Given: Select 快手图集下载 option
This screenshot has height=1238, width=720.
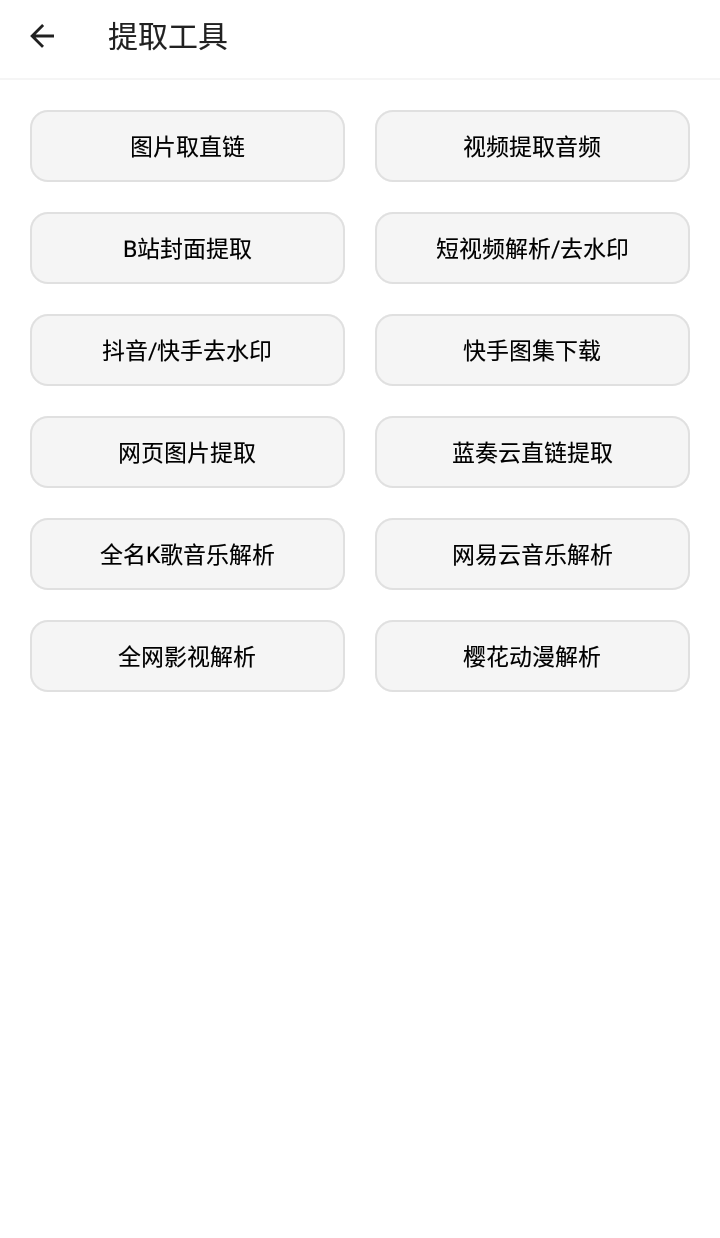Looking at the screenshot, I should coord(532,350).
